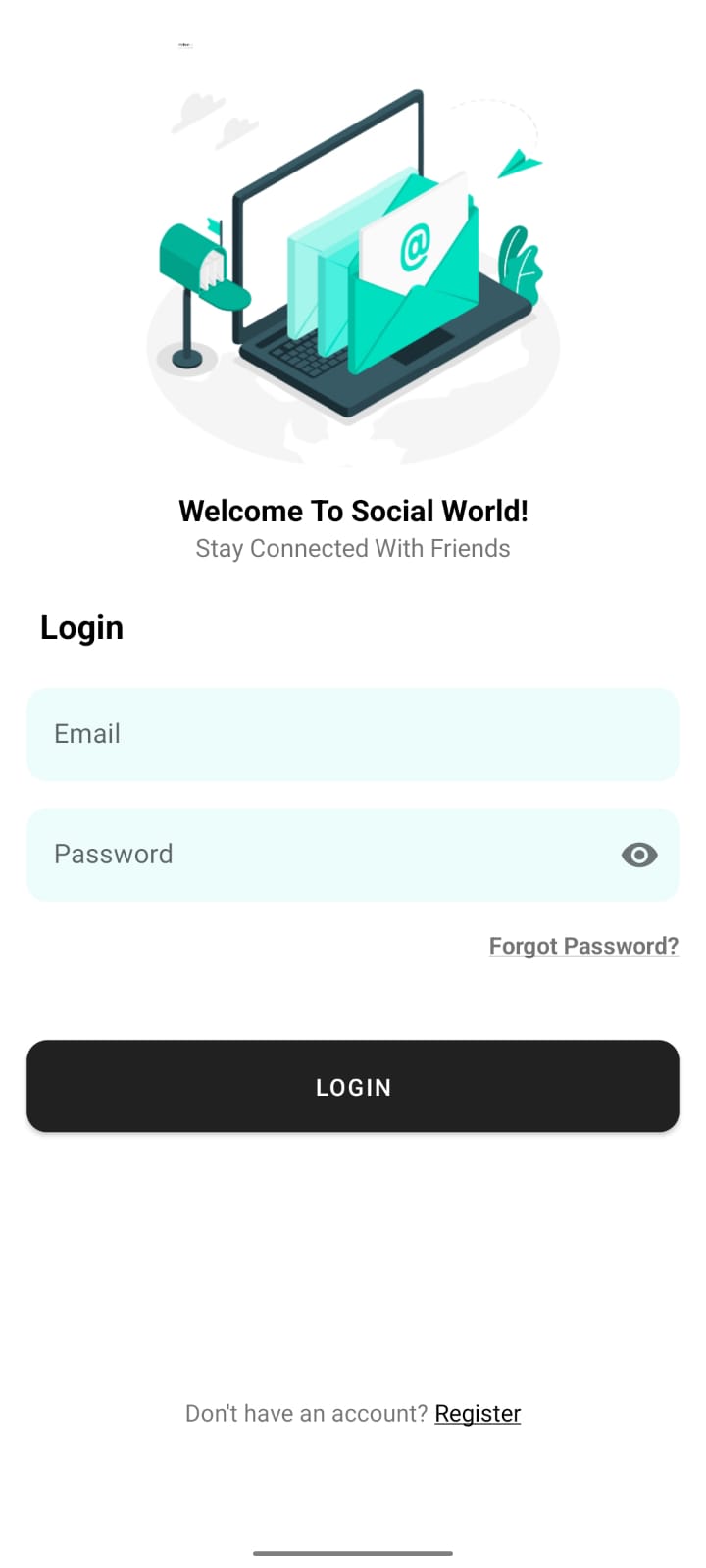Tap 'Don't have an account?' text

click(307, 1413)
